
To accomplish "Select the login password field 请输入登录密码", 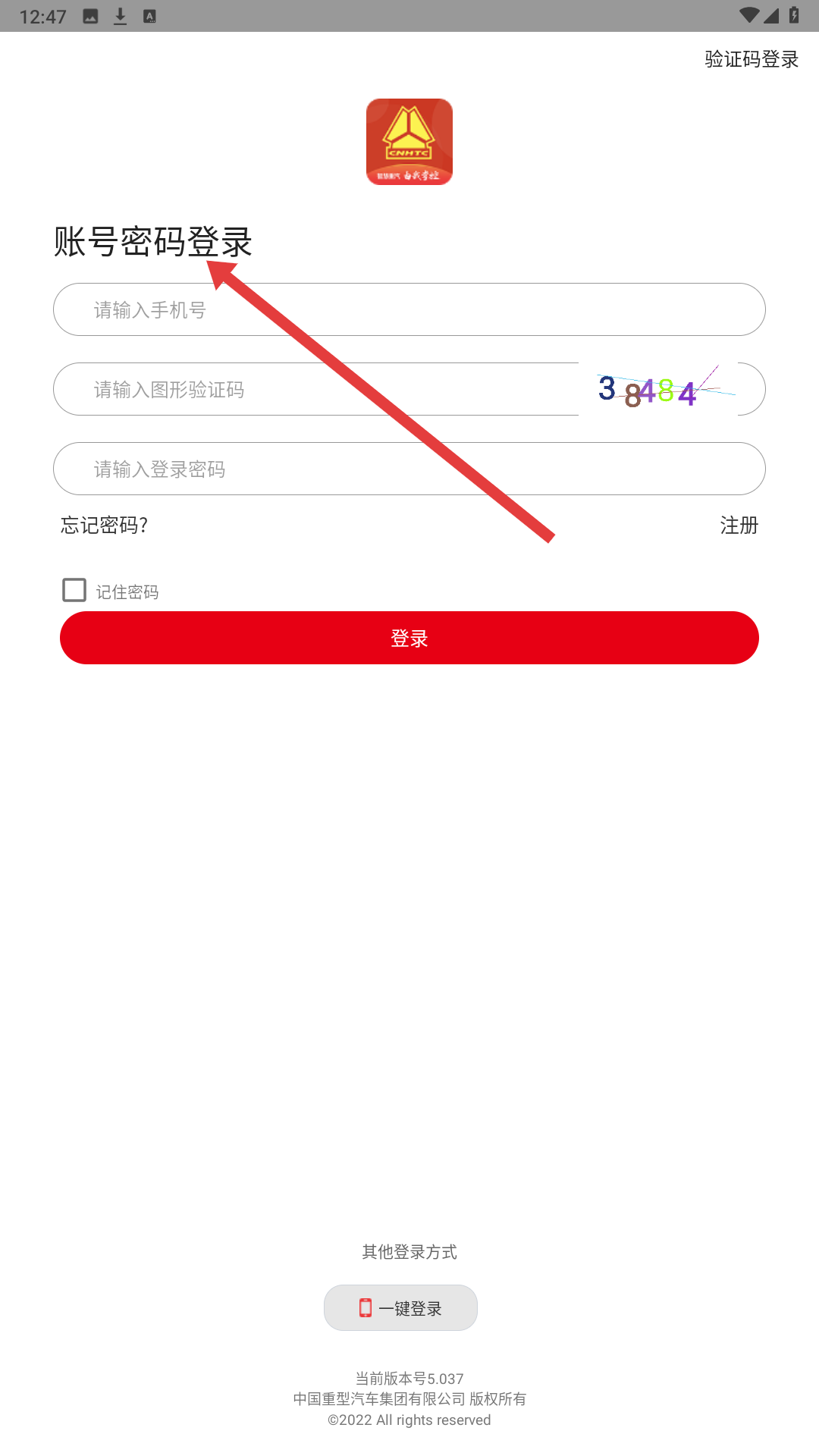I will tap(409, 469).
